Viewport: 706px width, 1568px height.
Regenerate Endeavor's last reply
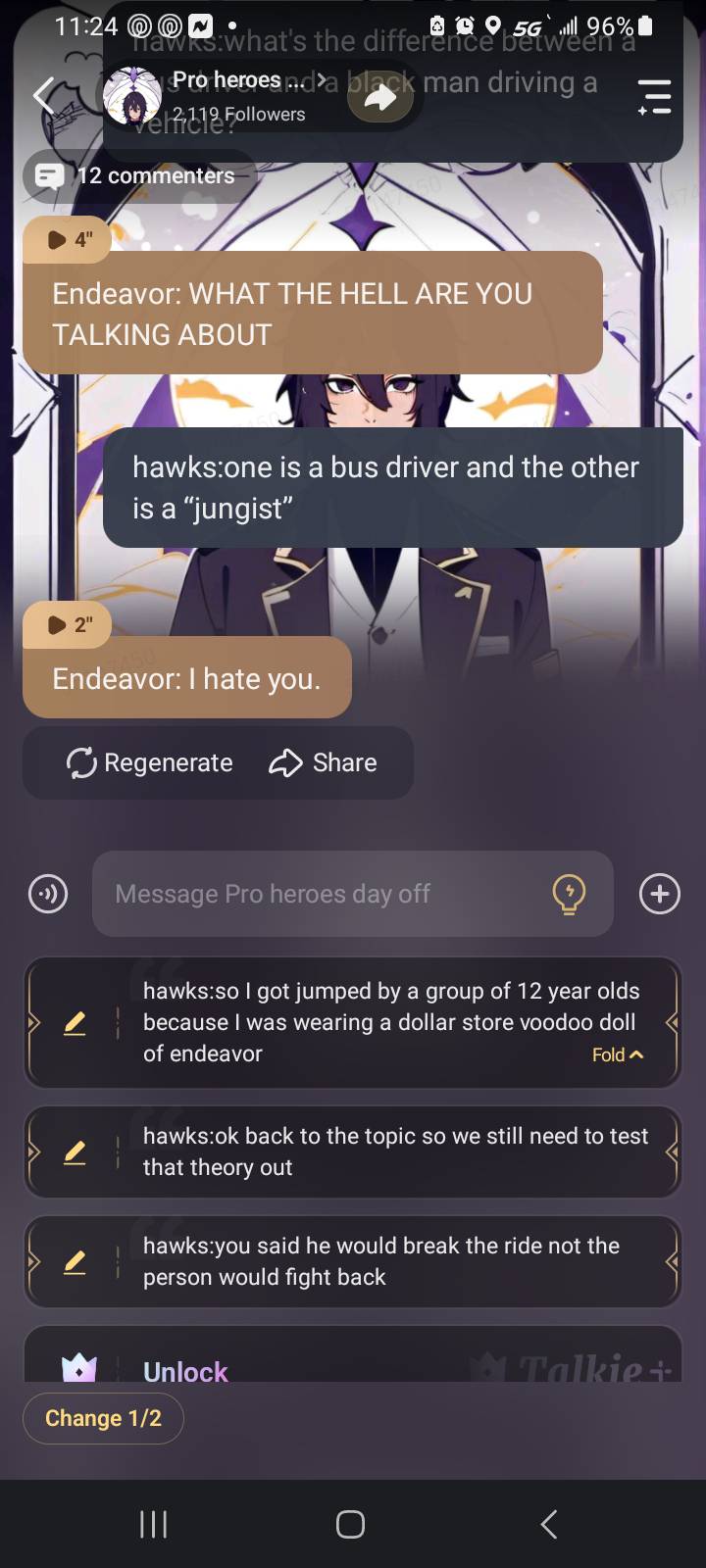[150, 762]
